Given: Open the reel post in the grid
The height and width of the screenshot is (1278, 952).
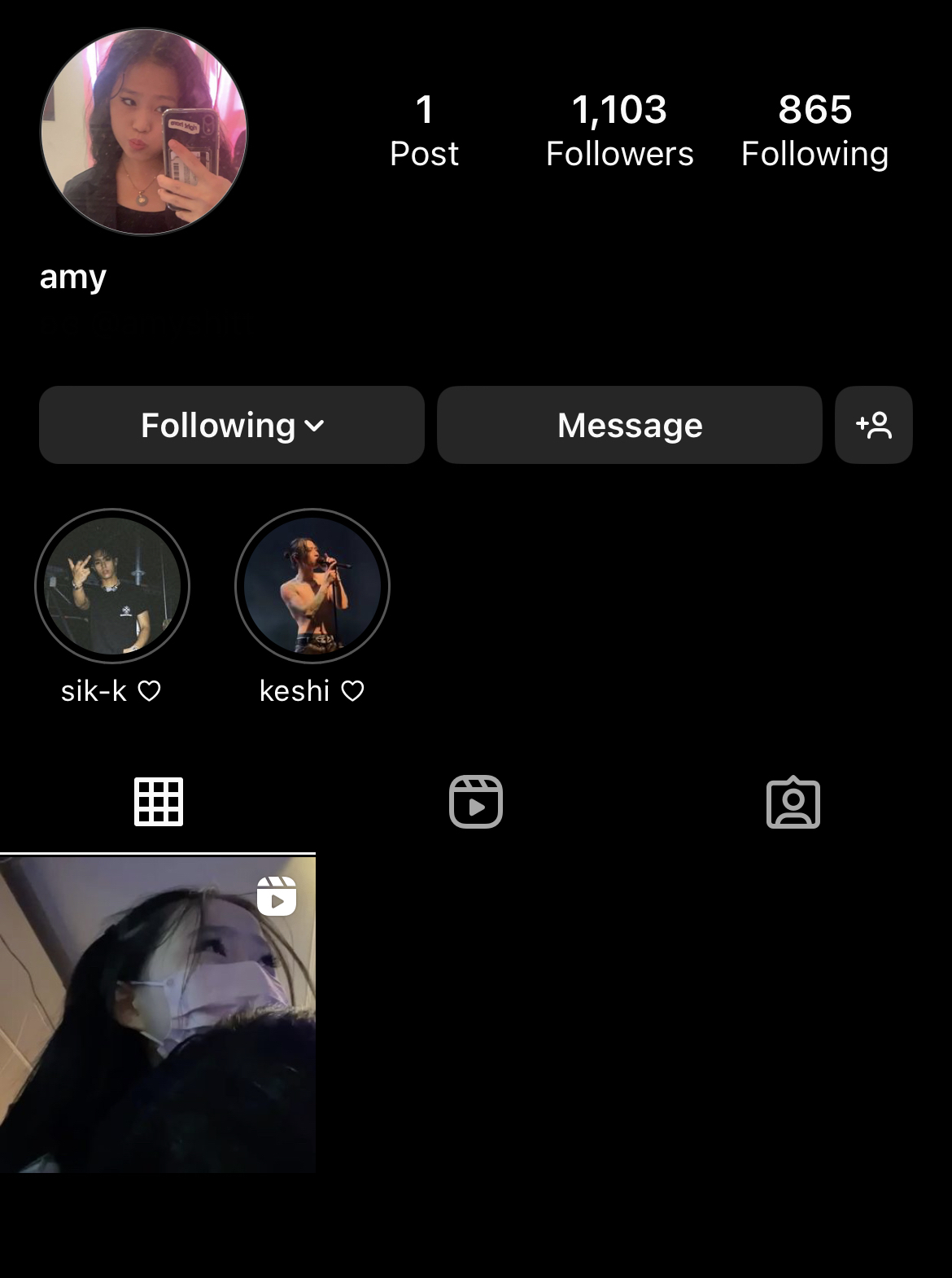Looking at the screenshot, I should point(158,1014).
